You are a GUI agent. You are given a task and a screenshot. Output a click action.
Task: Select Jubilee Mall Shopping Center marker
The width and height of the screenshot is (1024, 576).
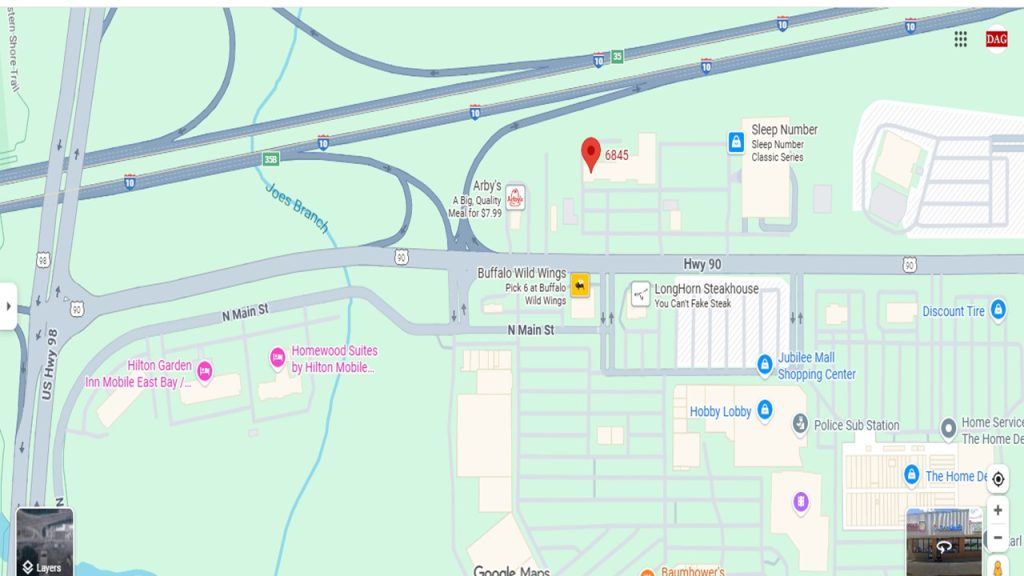click(765, 365)
